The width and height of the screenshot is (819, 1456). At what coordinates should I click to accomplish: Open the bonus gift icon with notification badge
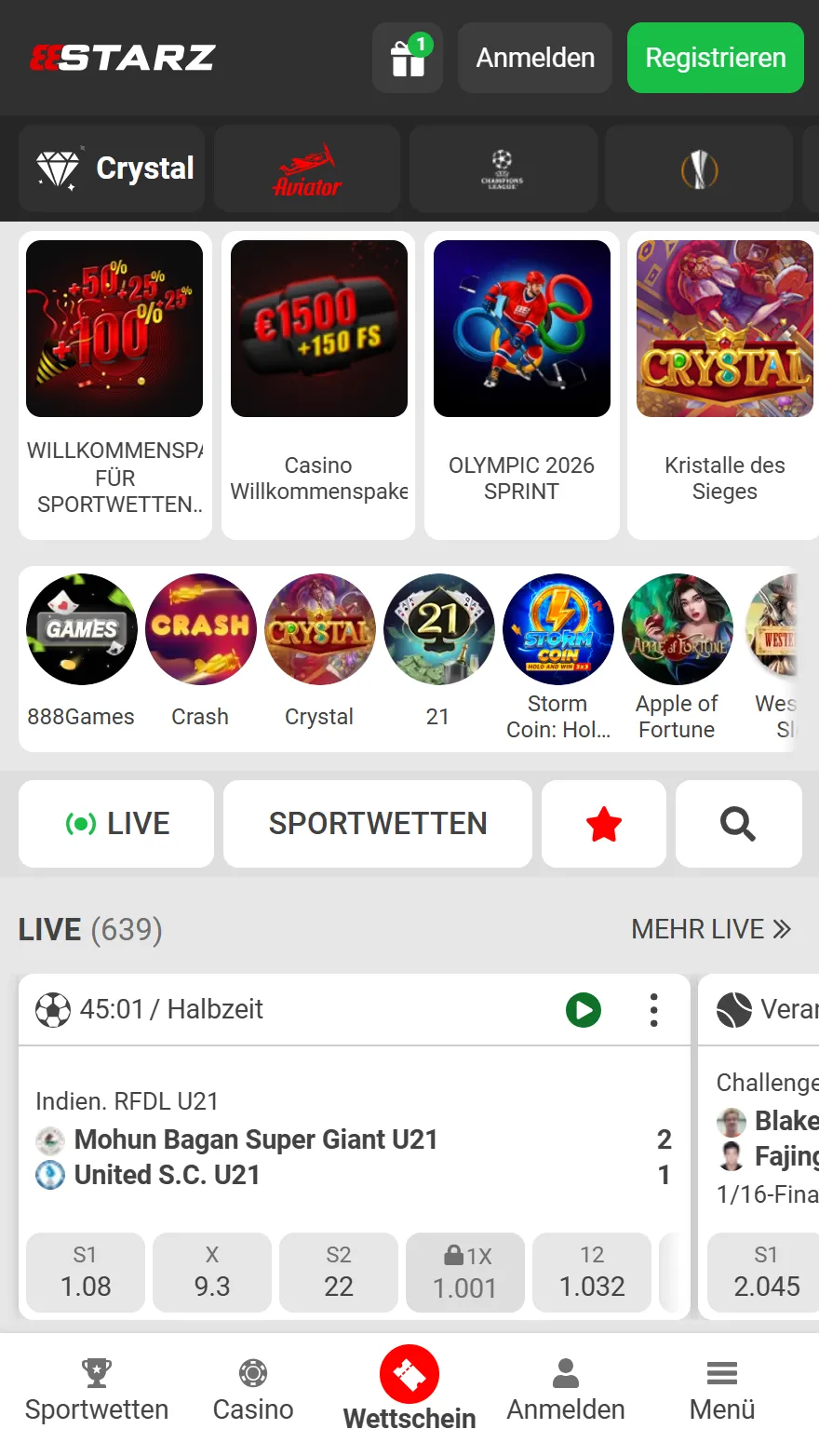point(408,58)
